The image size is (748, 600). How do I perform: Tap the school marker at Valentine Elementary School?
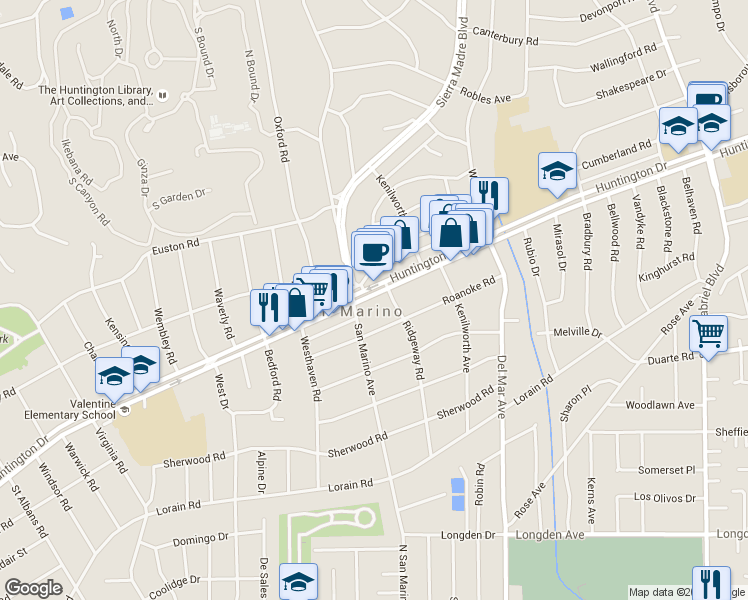point(114,379)
